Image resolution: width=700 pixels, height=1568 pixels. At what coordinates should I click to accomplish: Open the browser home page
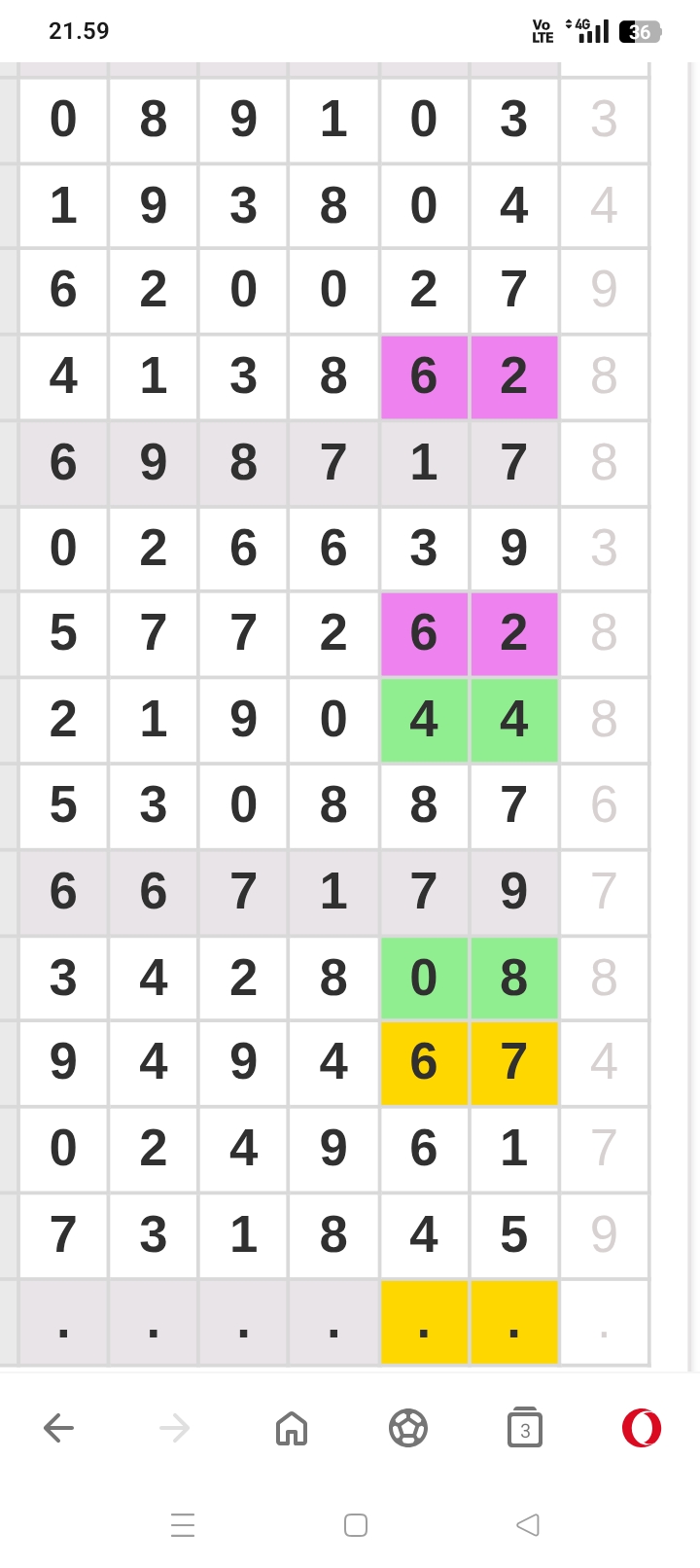(292, 1428)
